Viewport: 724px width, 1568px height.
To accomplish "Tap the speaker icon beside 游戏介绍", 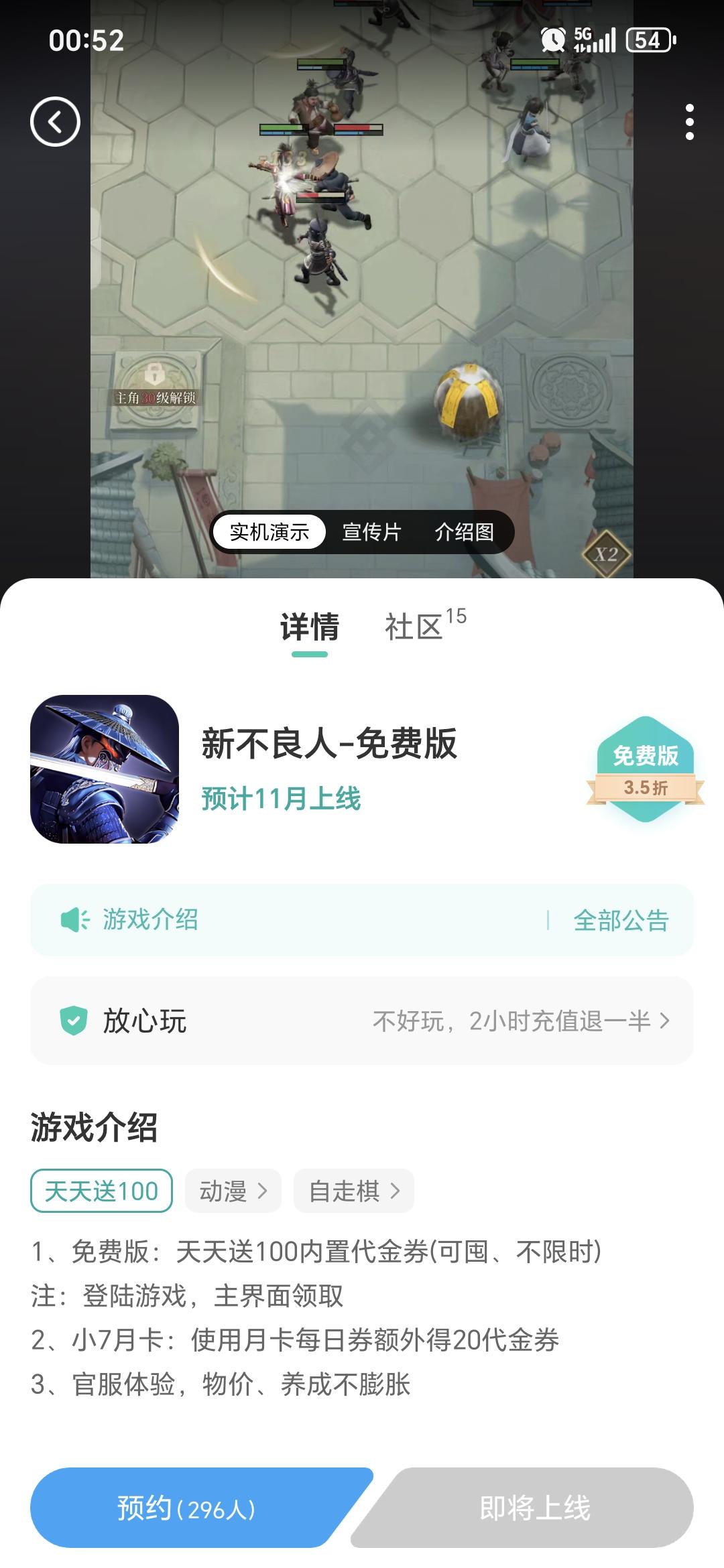I will tap(76, 920).
